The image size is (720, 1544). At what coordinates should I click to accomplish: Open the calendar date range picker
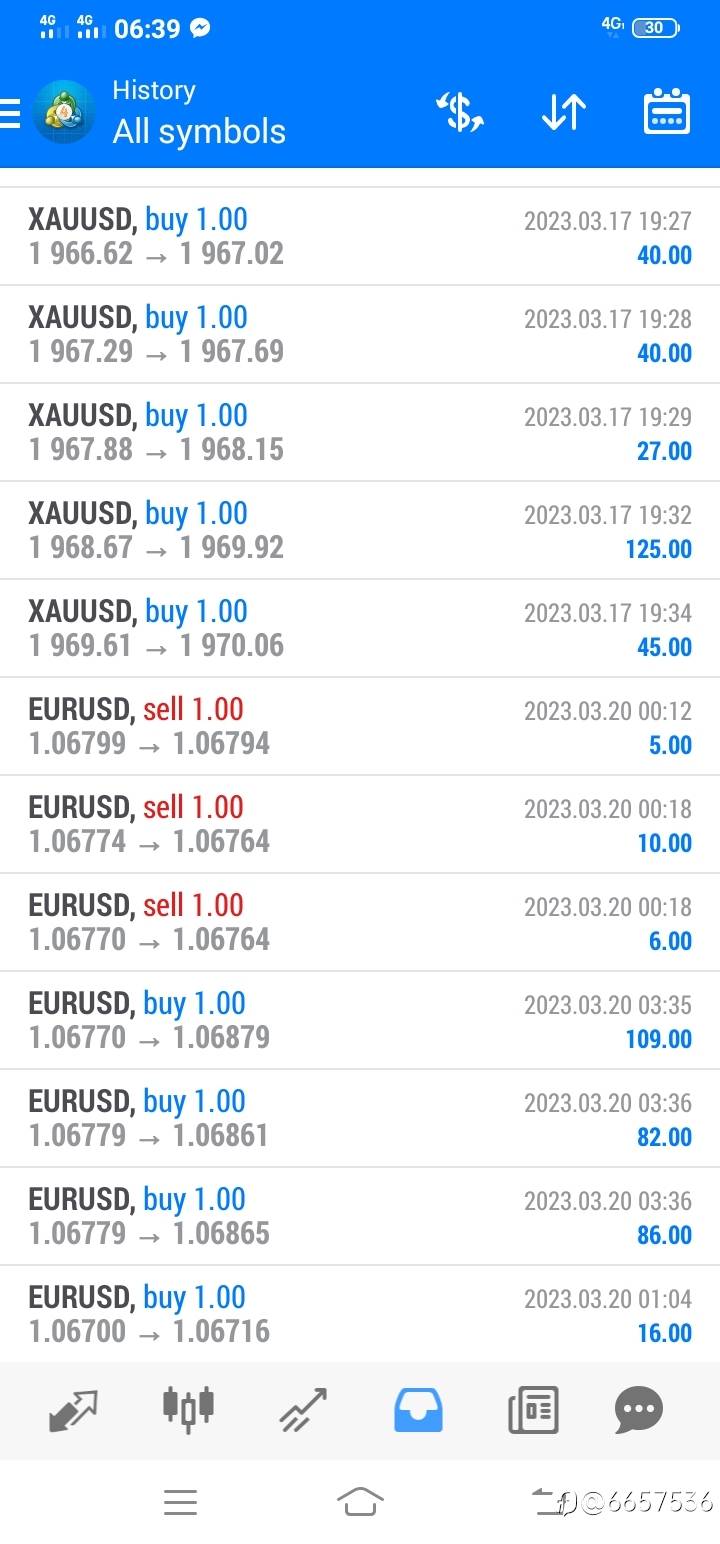[x=667, y=111]
